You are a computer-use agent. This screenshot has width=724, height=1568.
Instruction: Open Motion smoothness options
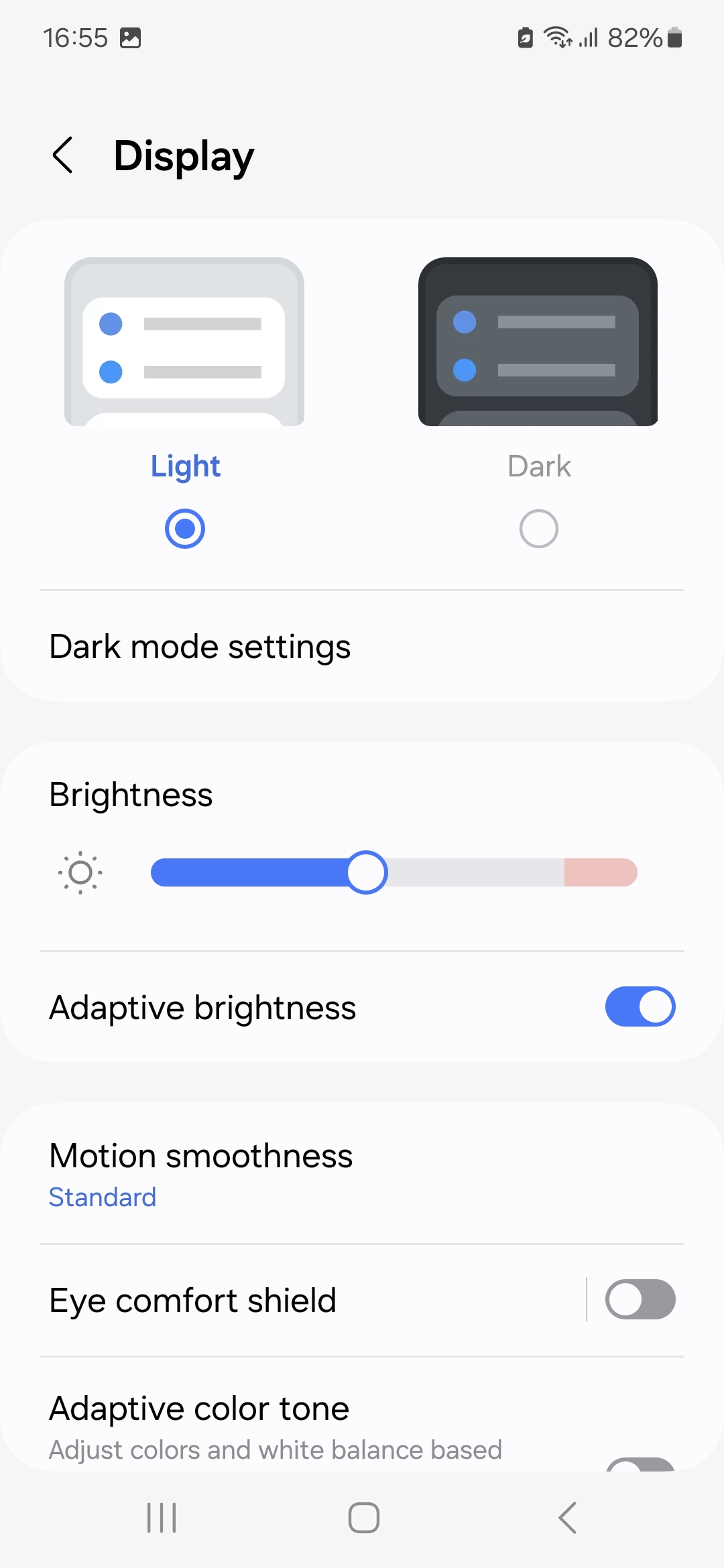click(201, 1173)
